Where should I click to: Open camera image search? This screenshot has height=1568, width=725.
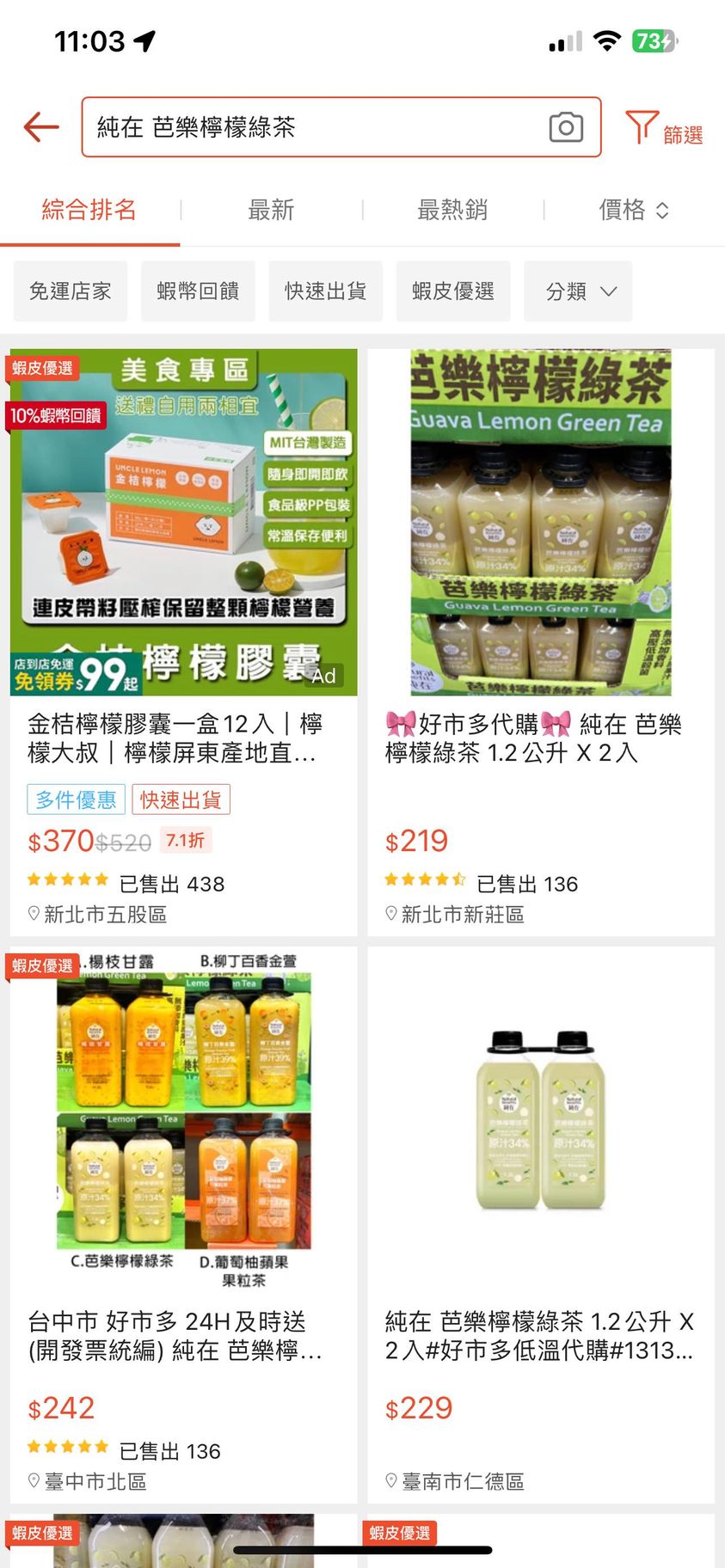point(566,127)
